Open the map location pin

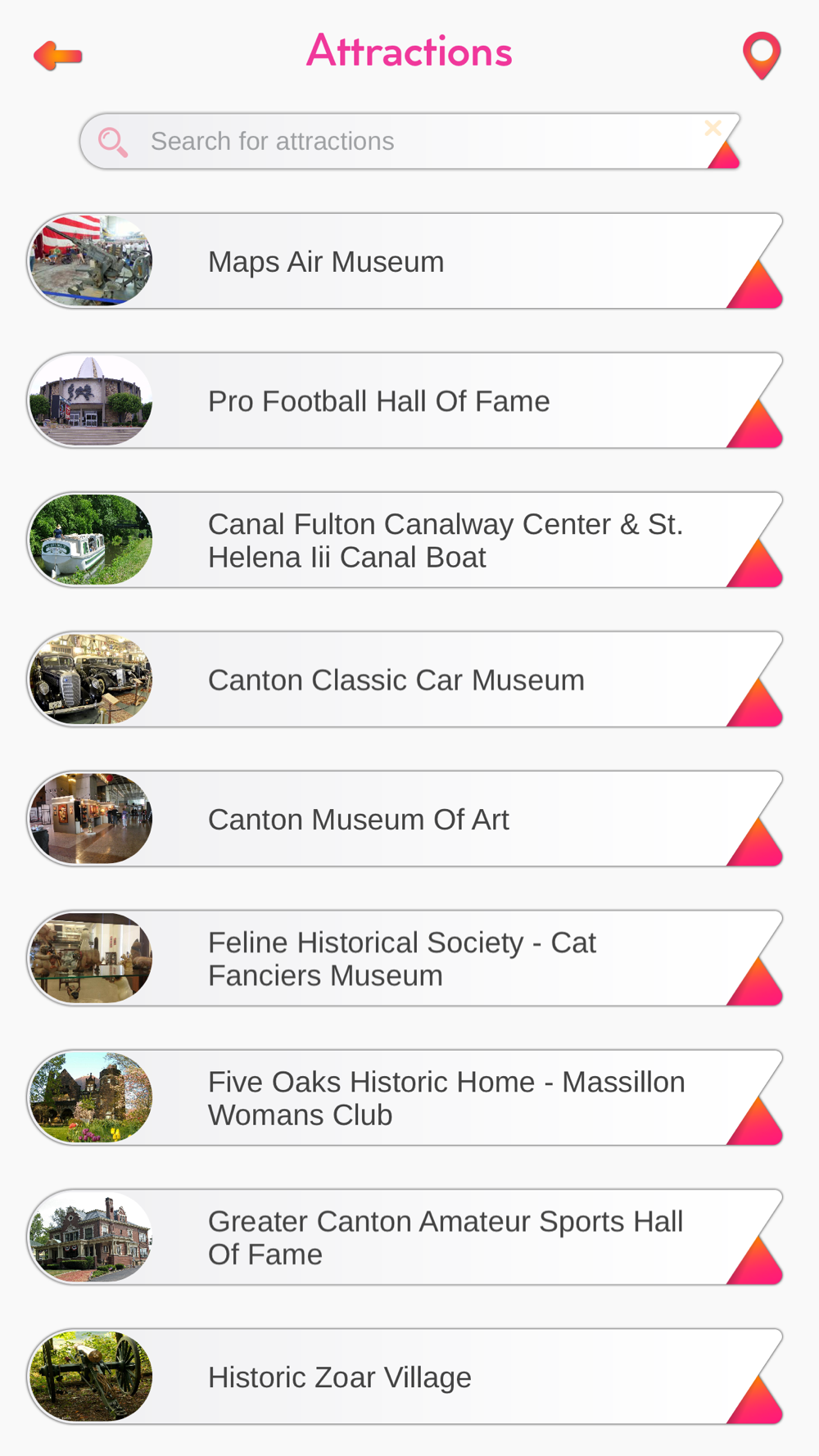[762, 56]
